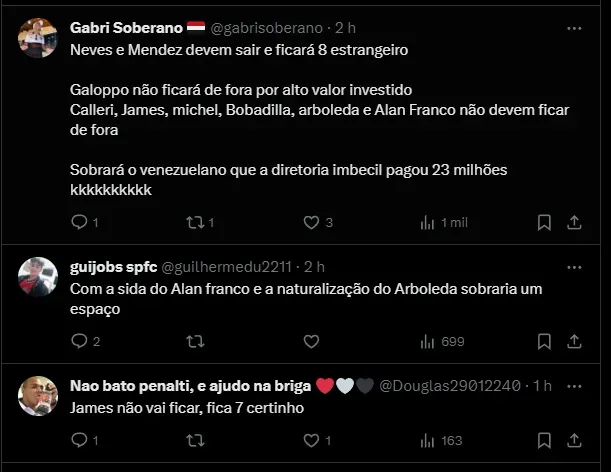611x472 pixels.
Task: Open more options on guijobs spfc's tweet
Action: (574, 267)
